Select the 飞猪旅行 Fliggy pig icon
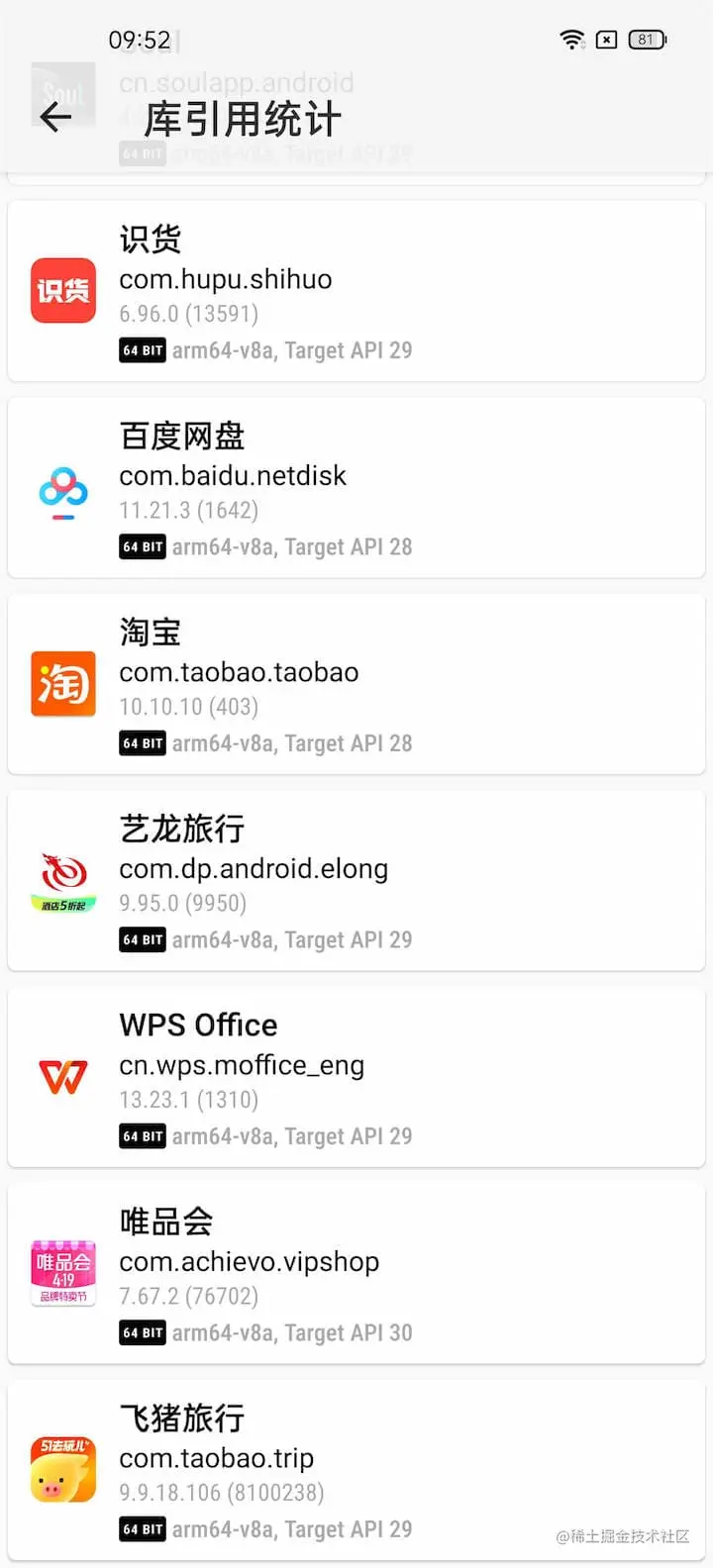Screen dimensions: 713x1568 [63, 1470]
